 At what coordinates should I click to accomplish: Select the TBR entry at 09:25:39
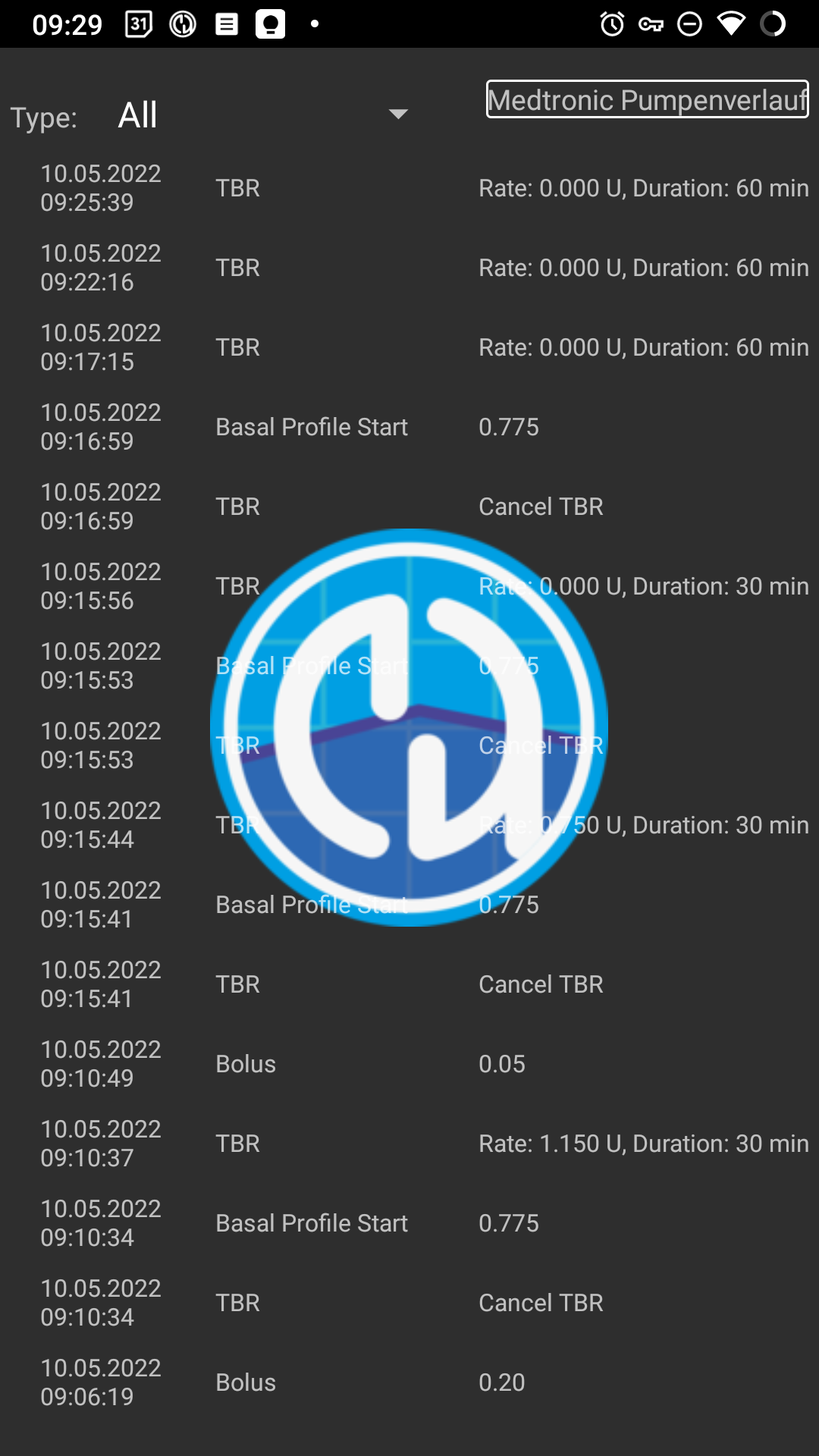[x=409, y=188]
